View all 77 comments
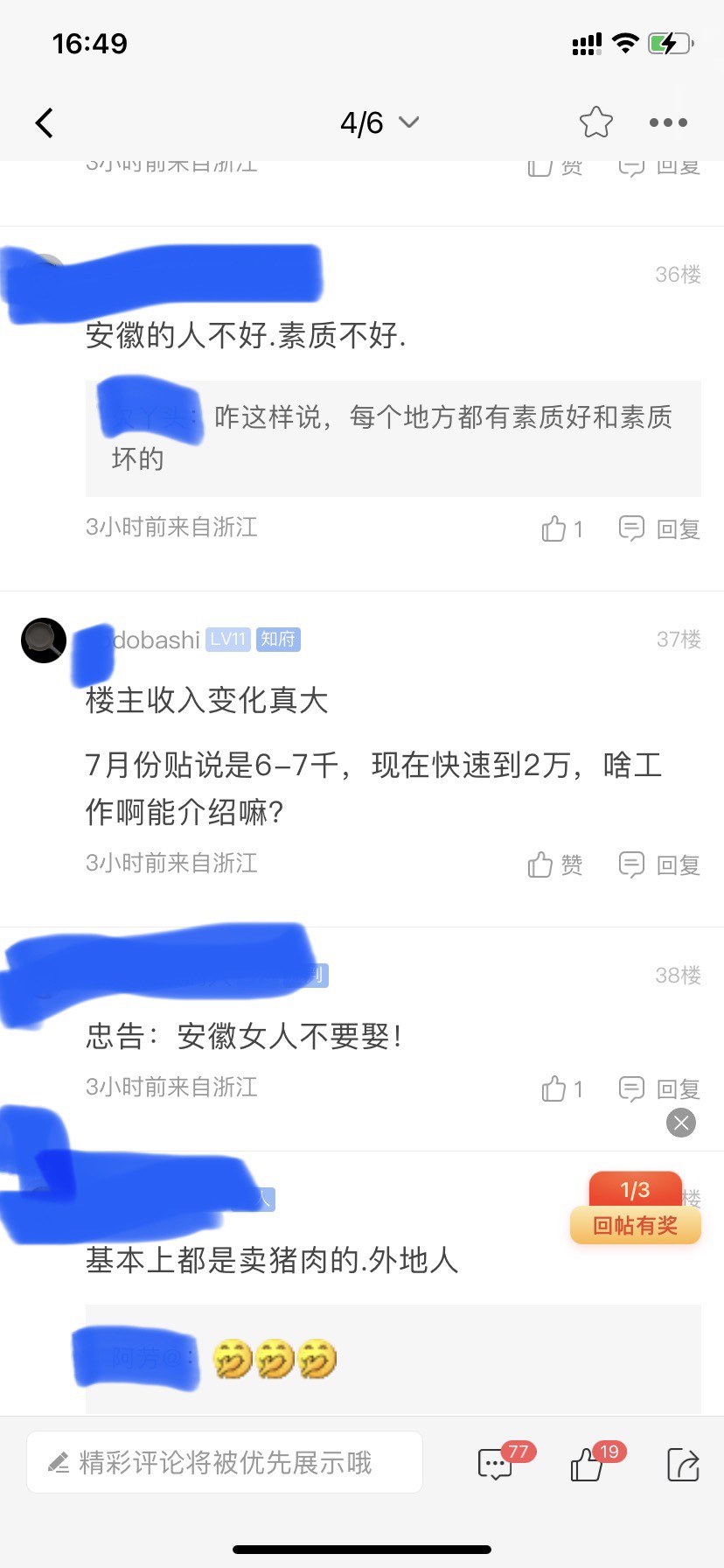The image size is (724, 1568). tap(496, 1464)
